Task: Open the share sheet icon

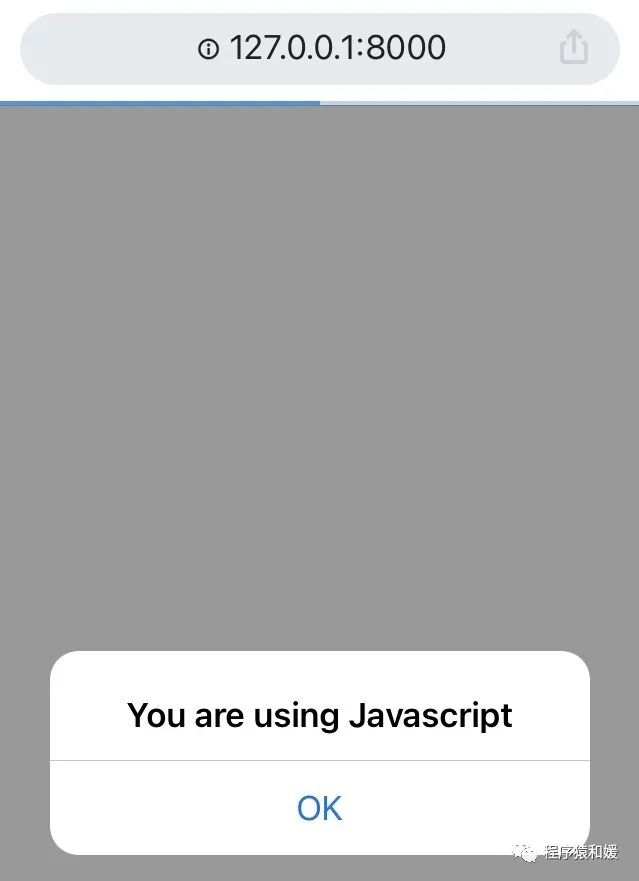Action: pyautogui.click(x=573, y=47)
